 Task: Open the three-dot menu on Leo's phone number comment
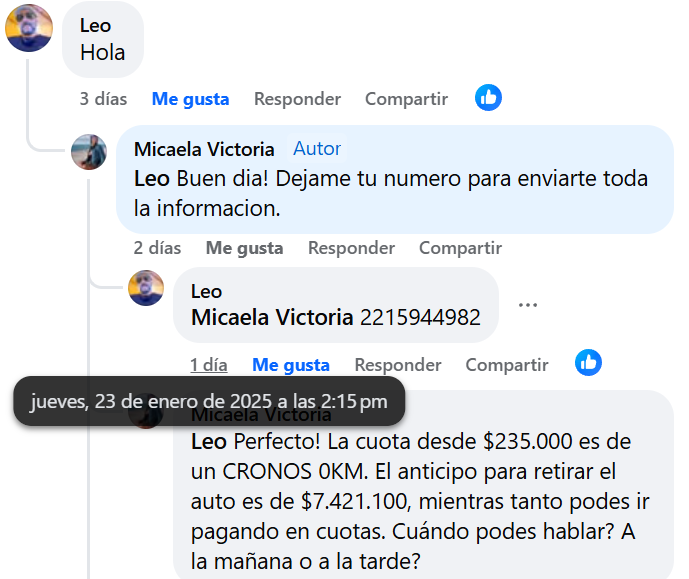(x=528, y=305)
